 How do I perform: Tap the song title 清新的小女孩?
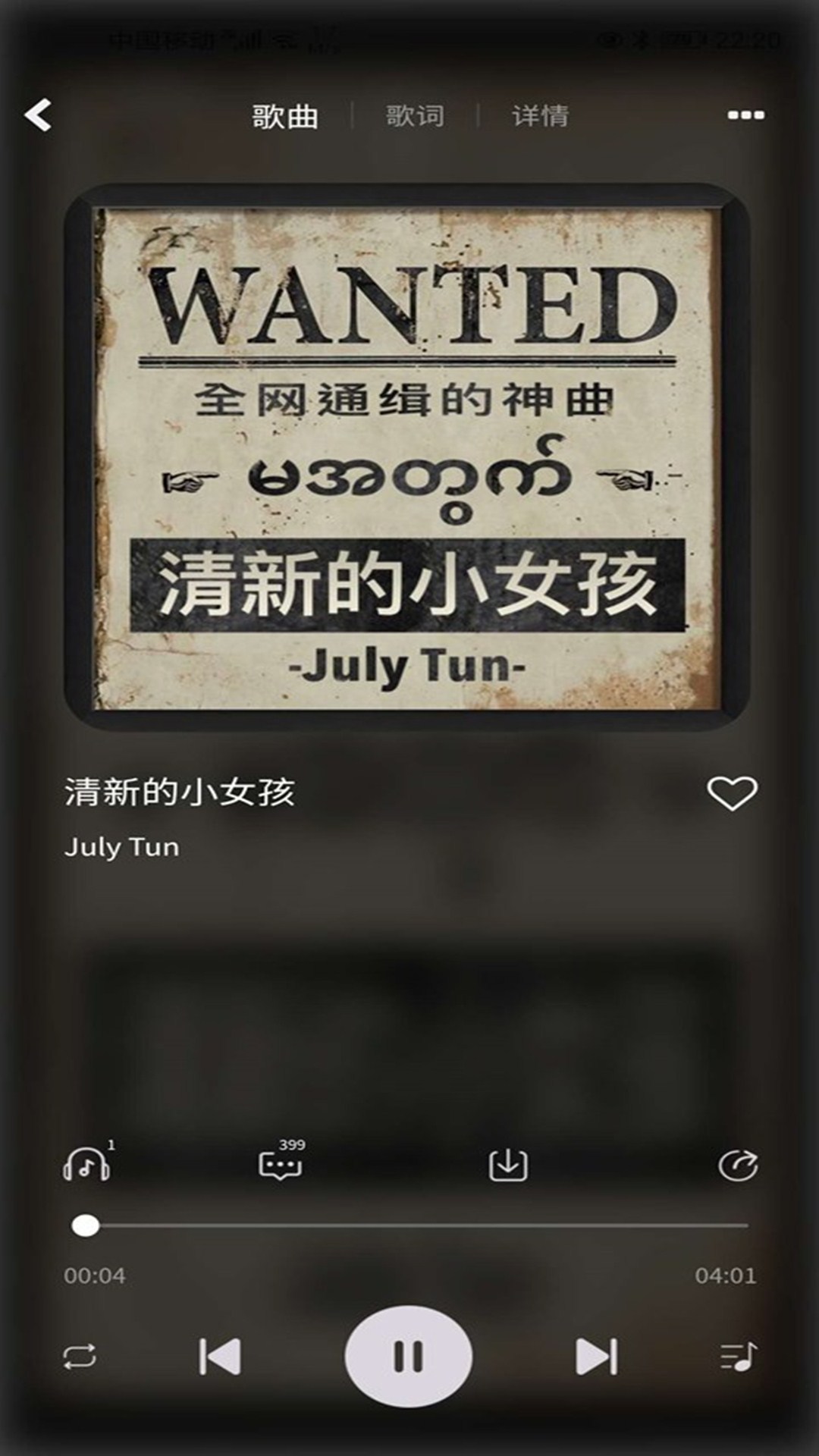tap(180, 793)
